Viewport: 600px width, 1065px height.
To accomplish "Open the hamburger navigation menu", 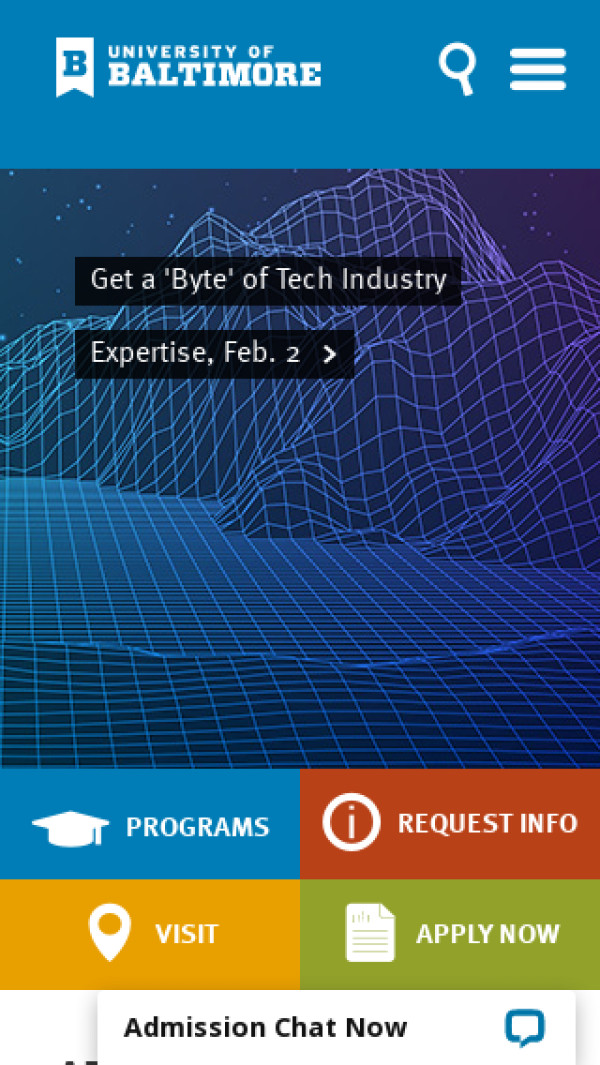I will 537,69.
